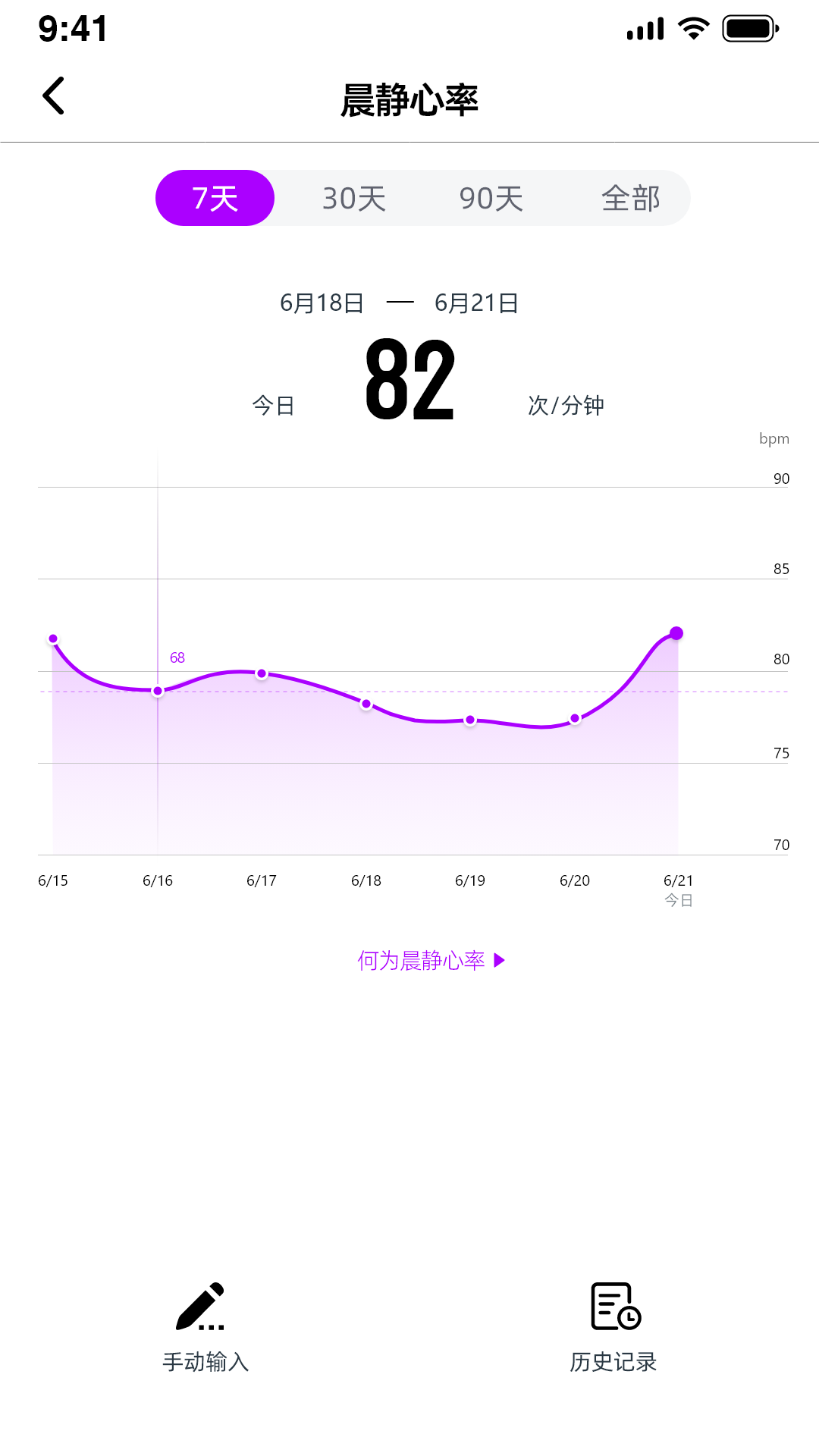Select the 6/21 data point on chart

[676, 633]
